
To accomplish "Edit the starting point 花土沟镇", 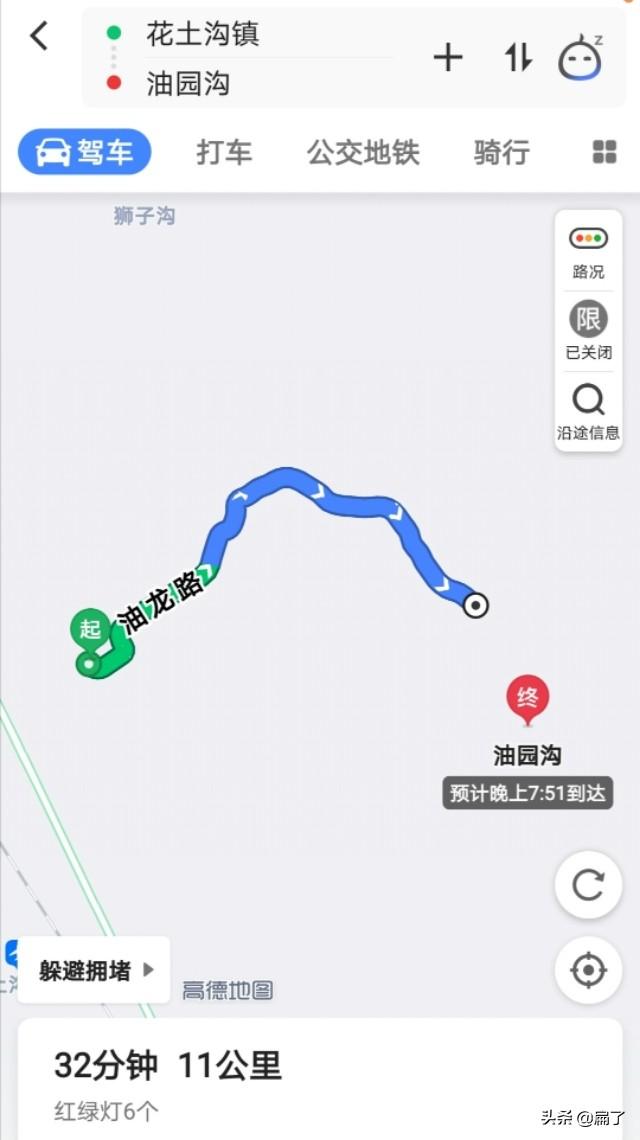I will tap(204, 34).
